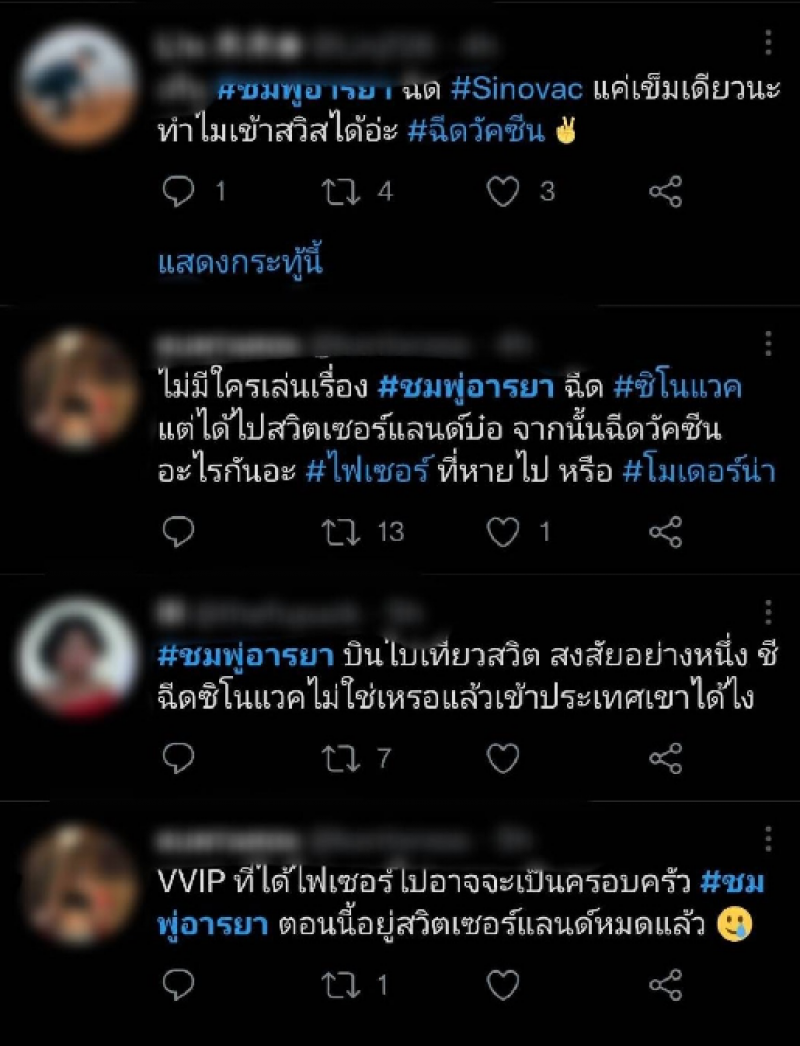Viewport: 800px width, 1046px height.
Task: Retweet the tweet with 4 retweets
Action: point(343,191)
